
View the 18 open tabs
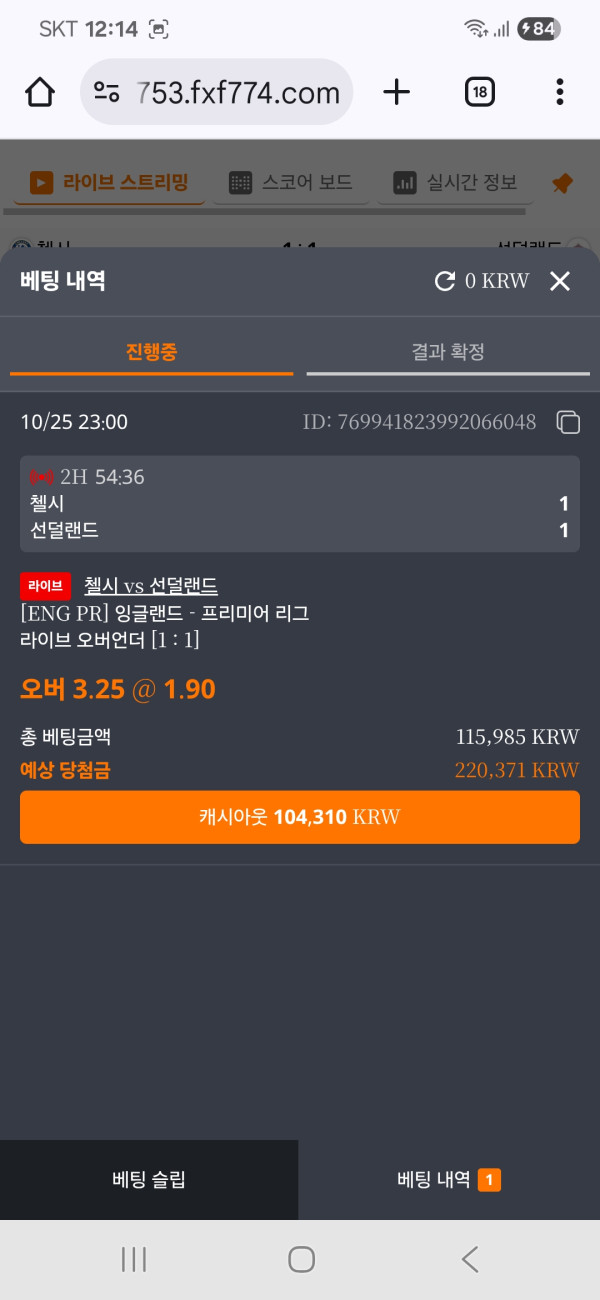click(480, 92)
